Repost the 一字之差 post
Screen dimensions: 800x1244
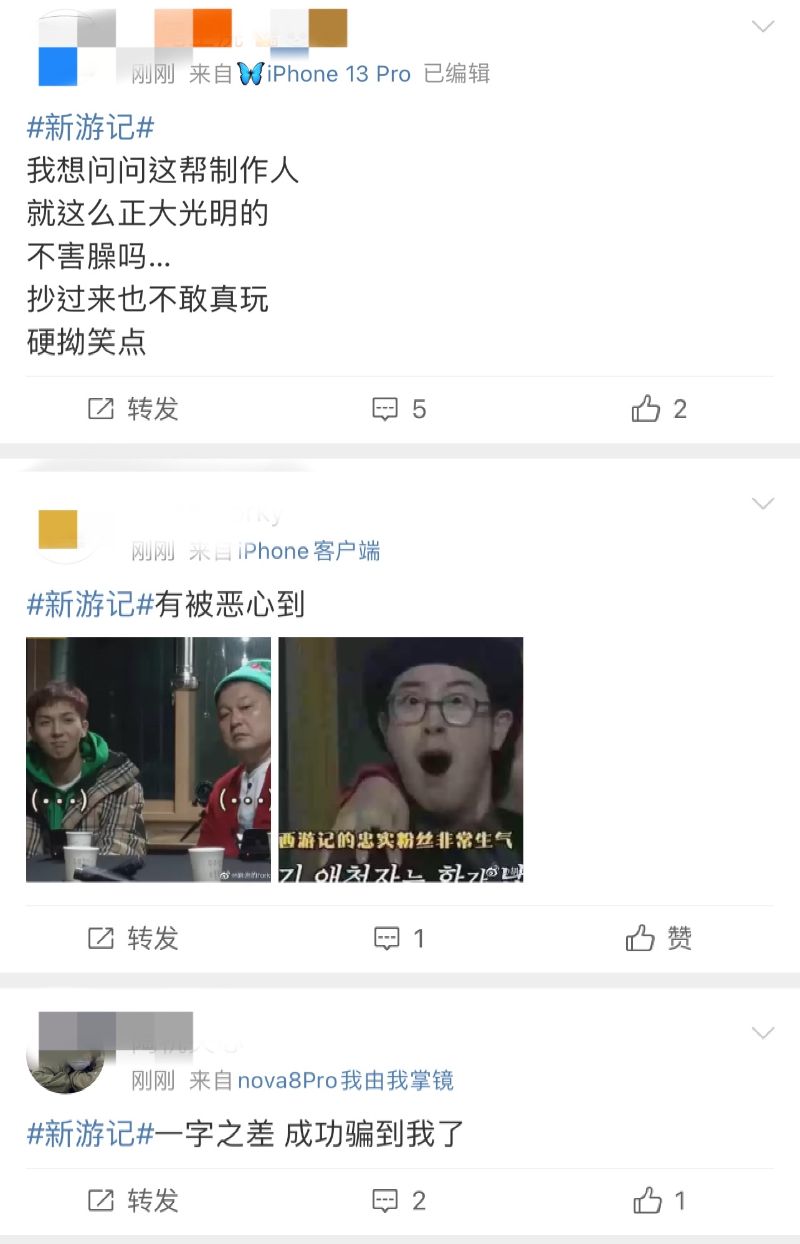pos(133,1200)
